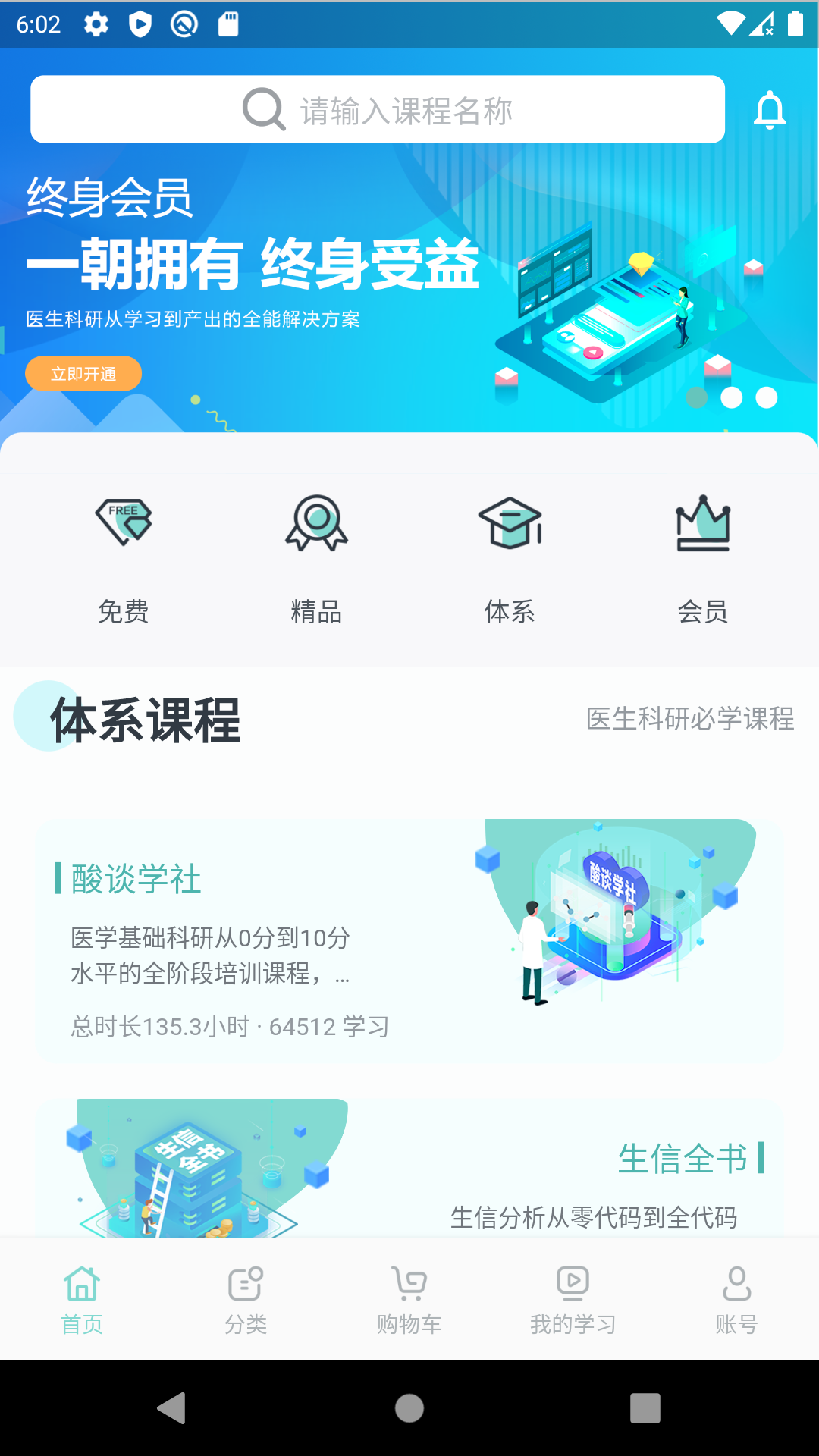Tap 立即开通 to activate membership
The image size is (819, 1456).
[83, 373]
